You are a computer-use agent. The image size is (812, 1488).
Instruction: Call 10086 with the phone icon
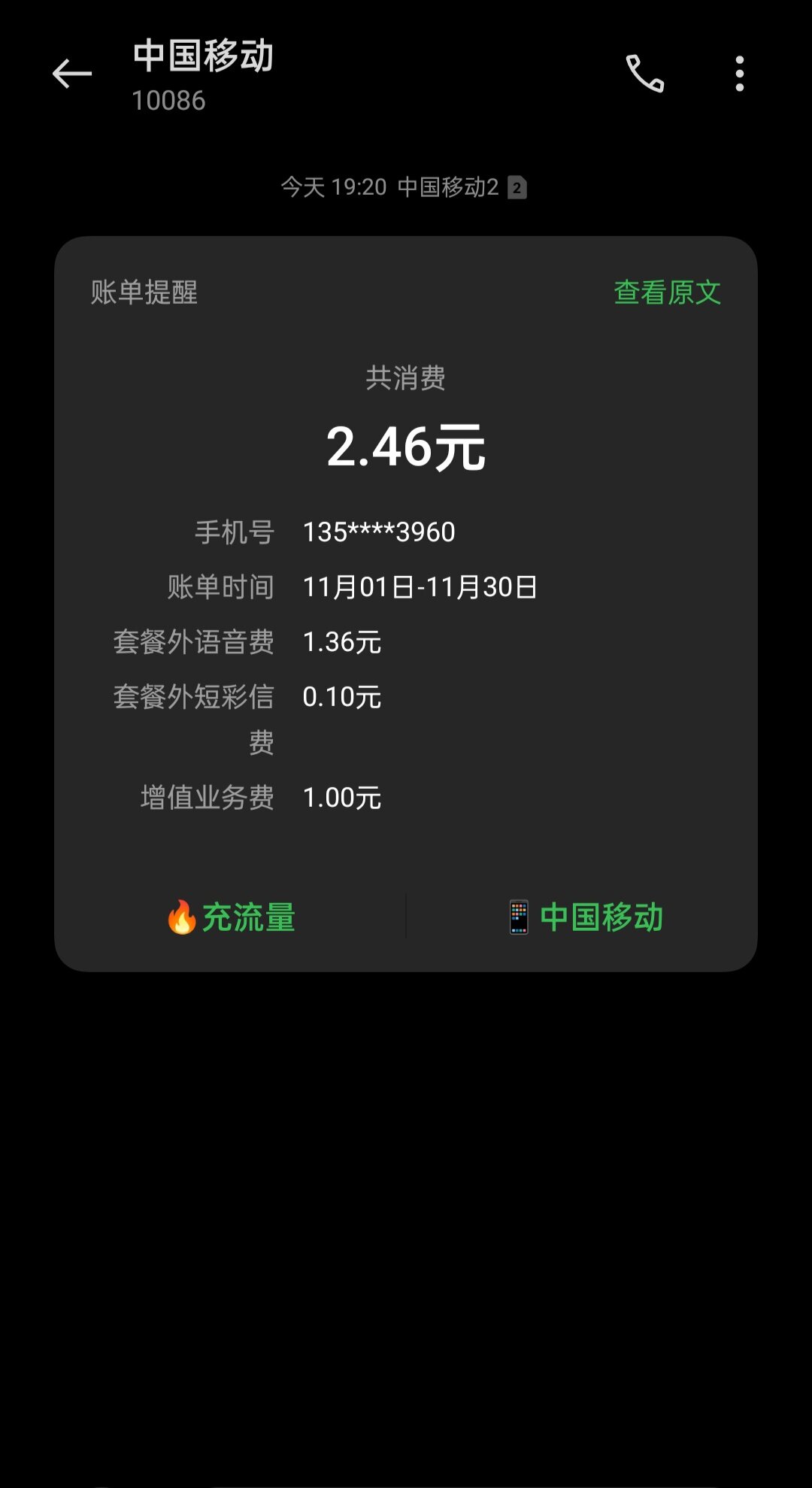tap(645, 74)
